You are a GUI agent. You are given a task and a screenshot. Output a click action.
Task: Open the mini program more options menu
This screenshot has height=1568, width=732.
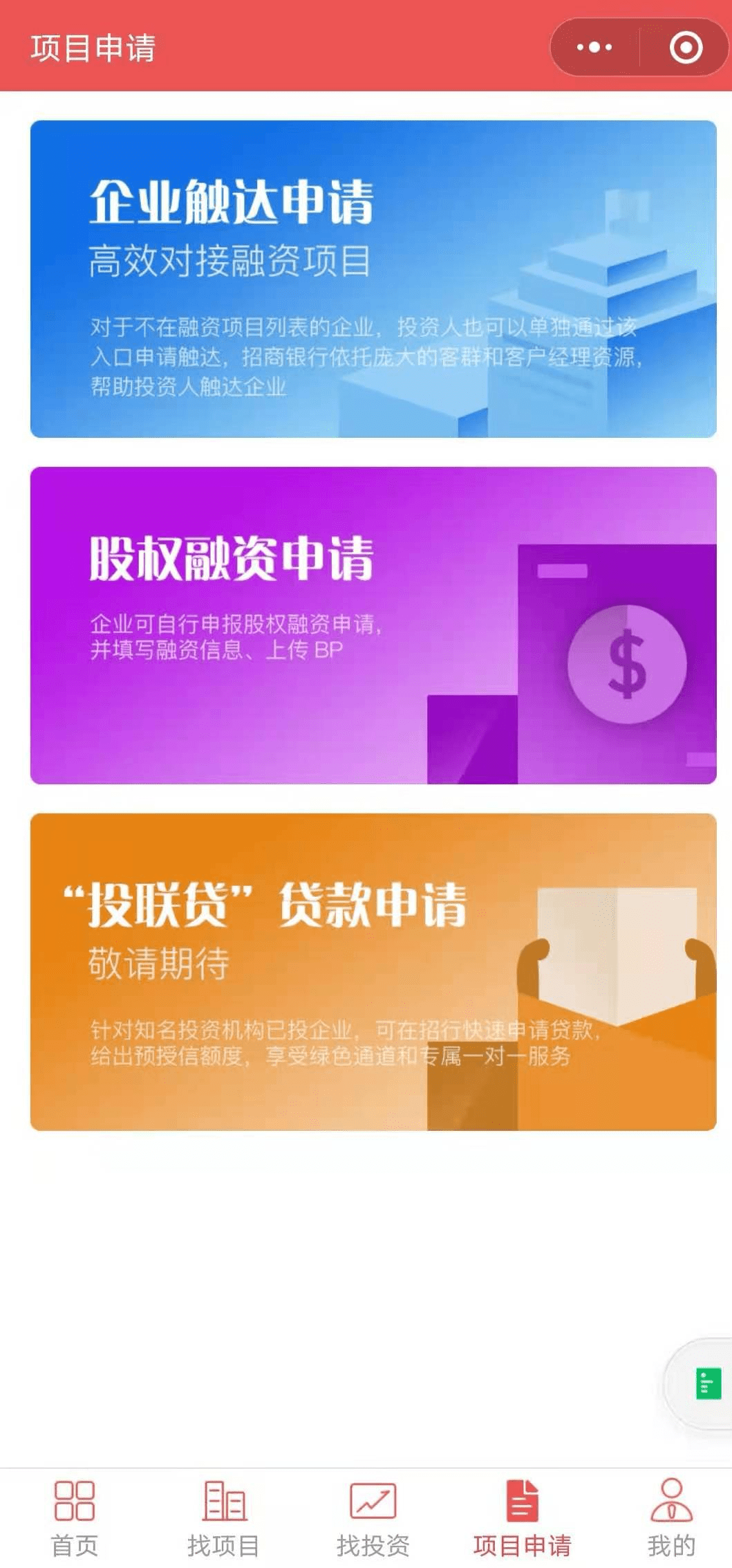point(594,48)
